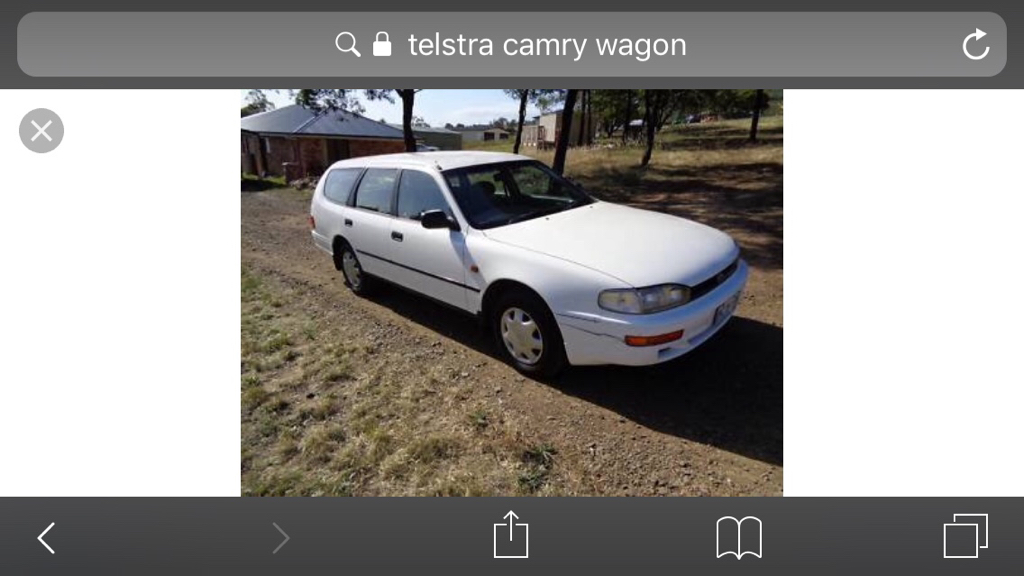This screenshot has width=1024, height=576.
Task: Close the enlarged car photo
Action: click(x=41, y=131)
